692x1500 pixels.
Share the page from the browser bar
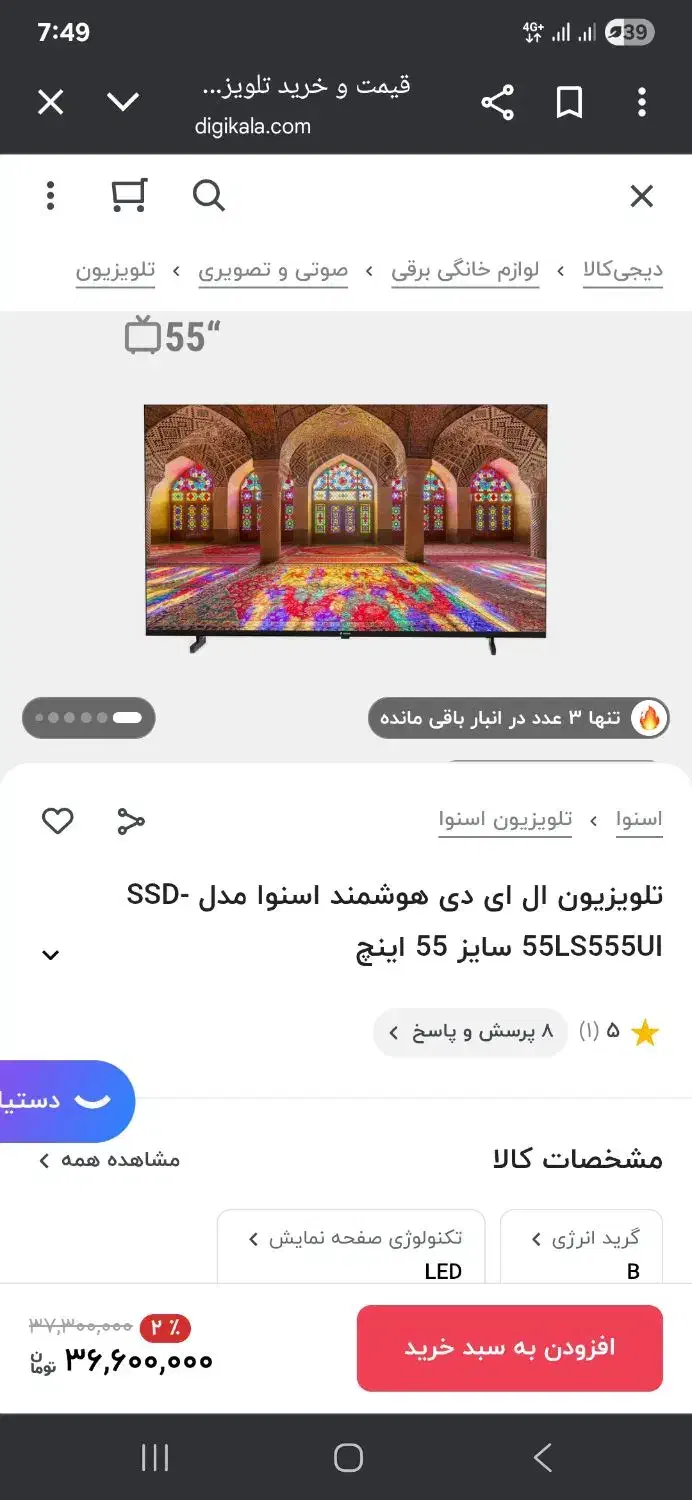[497, 102]
